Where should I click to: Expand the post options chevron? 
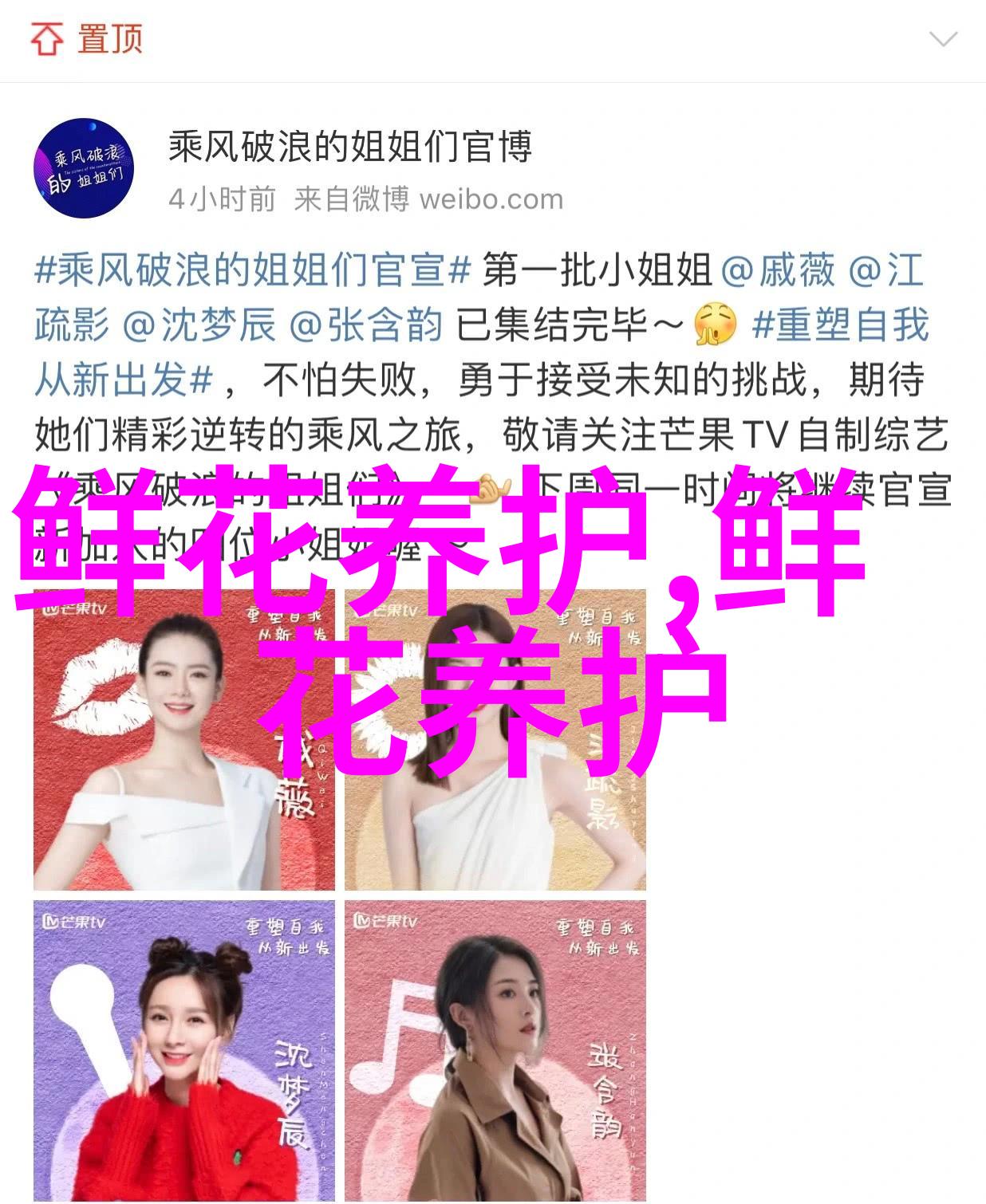click(943, 39)
